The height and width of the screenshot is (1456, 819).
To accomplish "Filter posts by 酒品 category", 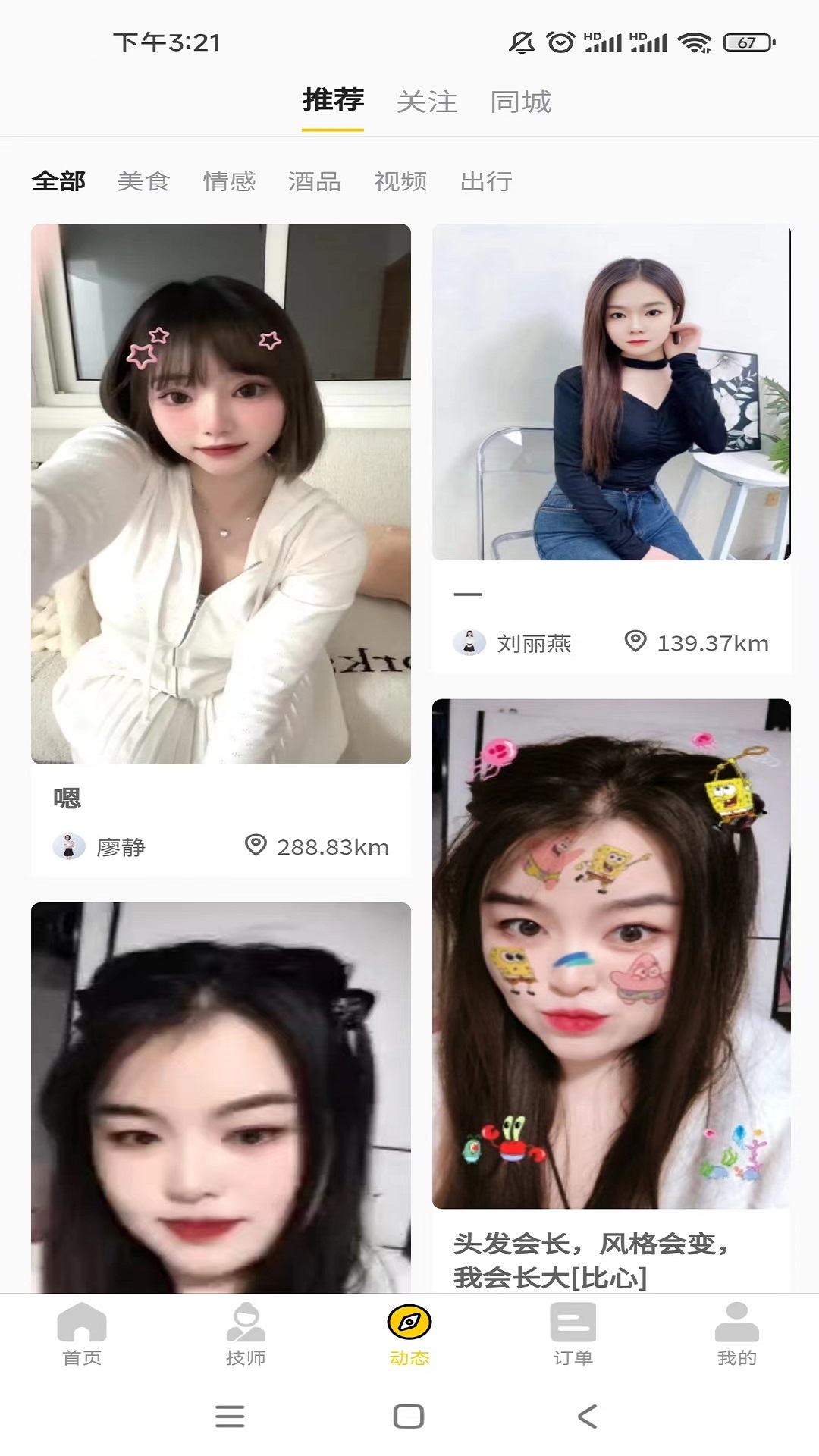I will [315, 181].
